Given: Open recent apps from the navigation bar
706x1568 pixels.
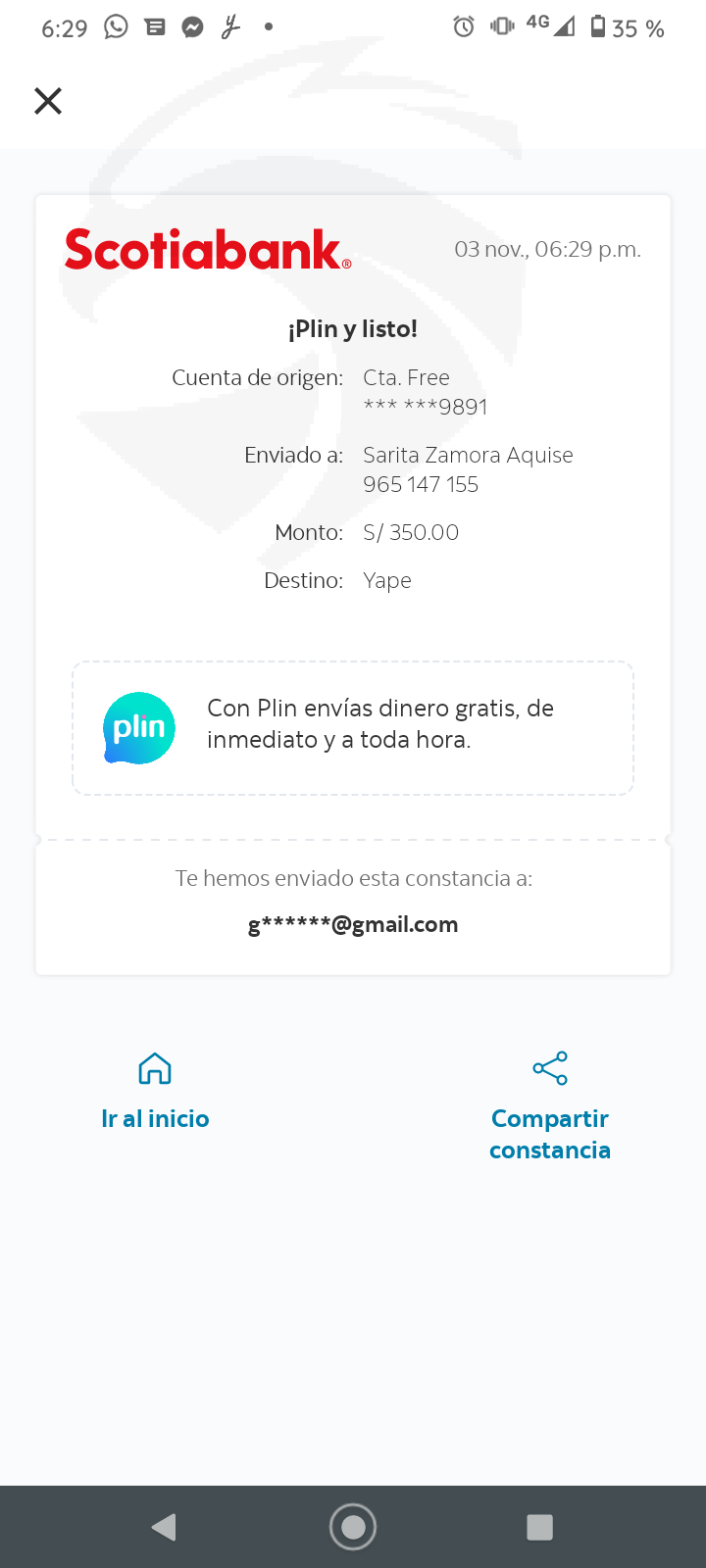Looking at the screenshot, I should point(539,1527).
